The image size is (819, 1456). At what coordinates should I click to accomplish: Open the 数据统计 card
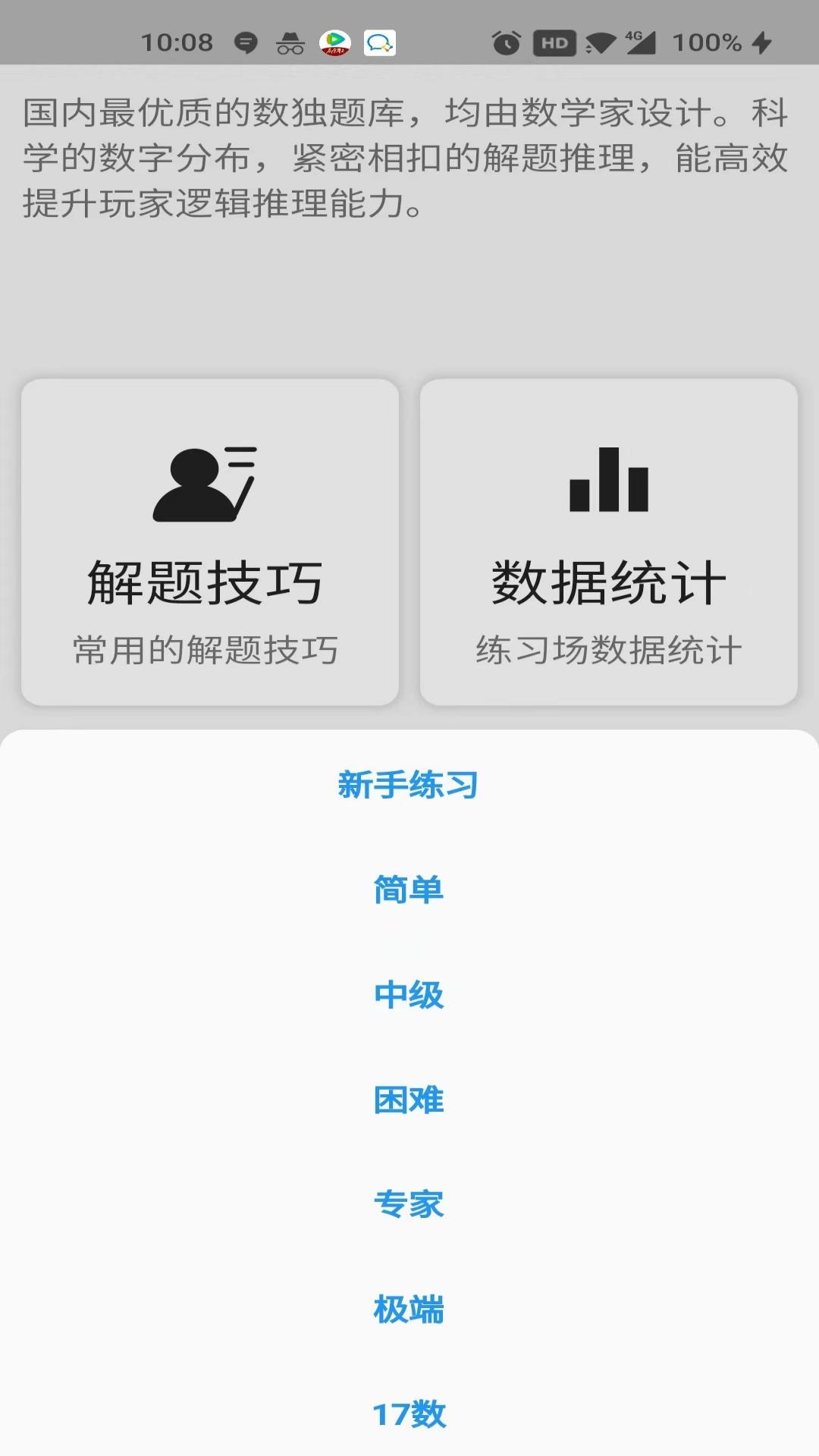[610, 542]
